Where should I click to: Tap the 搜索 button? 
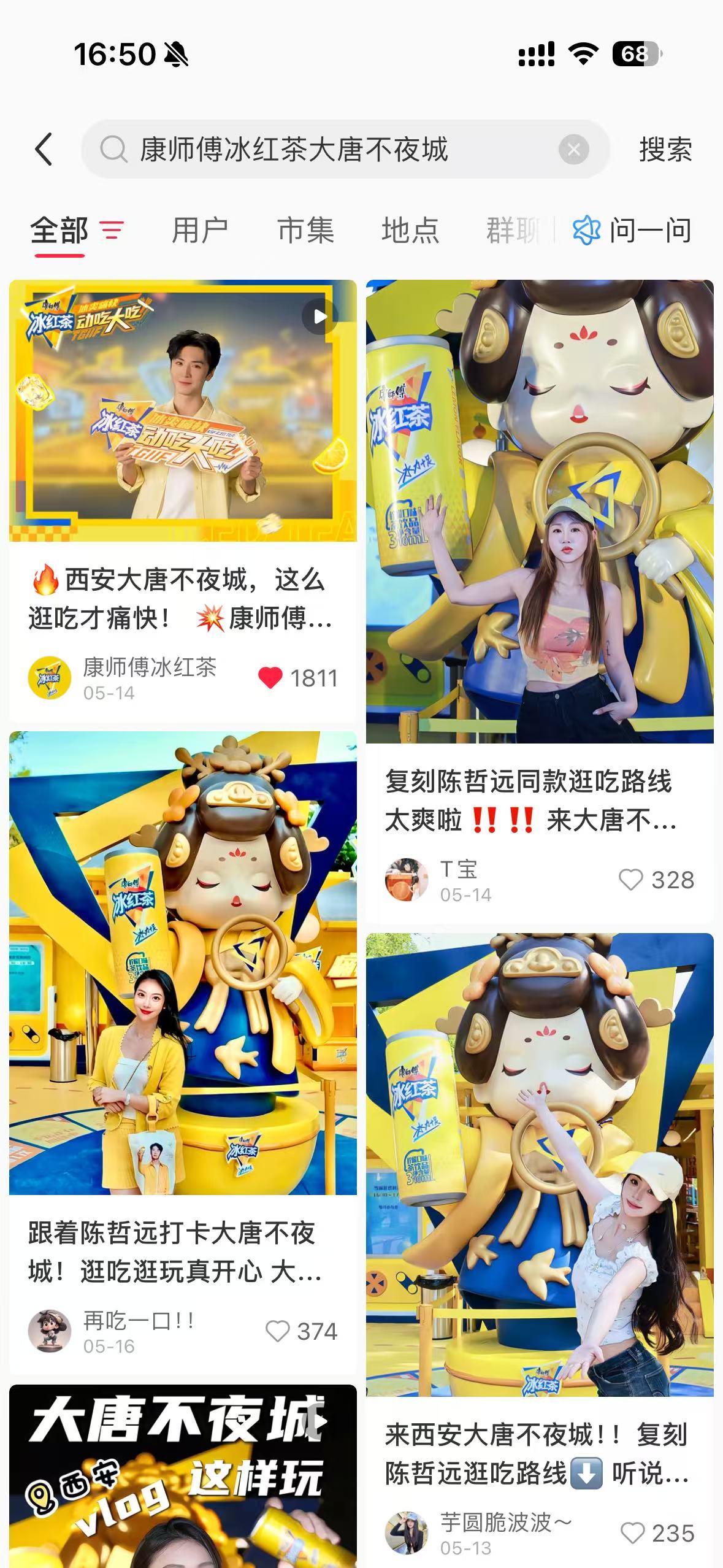(665, 149)
